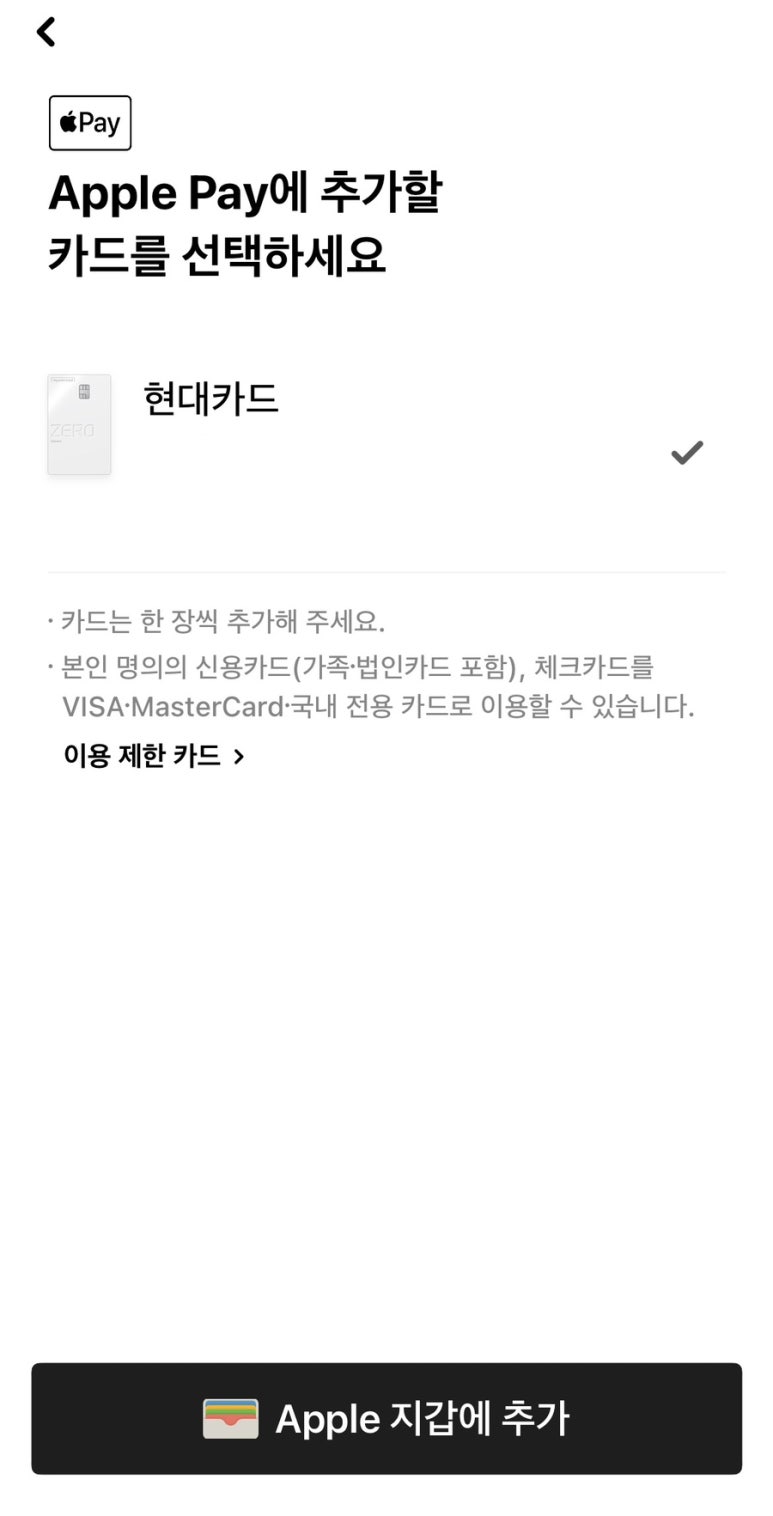Image resolution: width=773 pixels, height=1516 pixels.
Task: Select the 현대카드 ZERO card row
Action: coord(385,425)
